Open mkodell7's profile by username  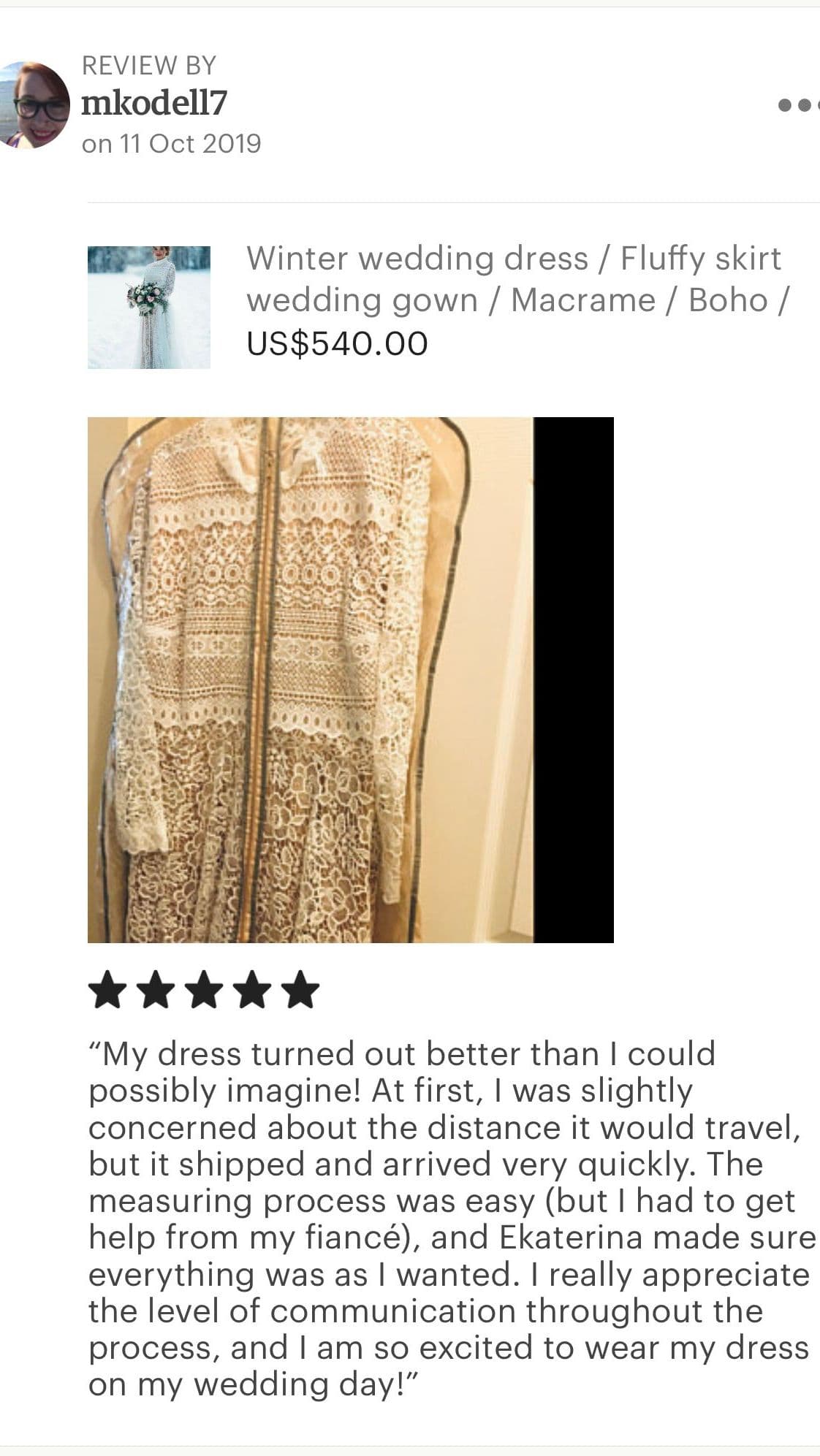tap(153, 103)
